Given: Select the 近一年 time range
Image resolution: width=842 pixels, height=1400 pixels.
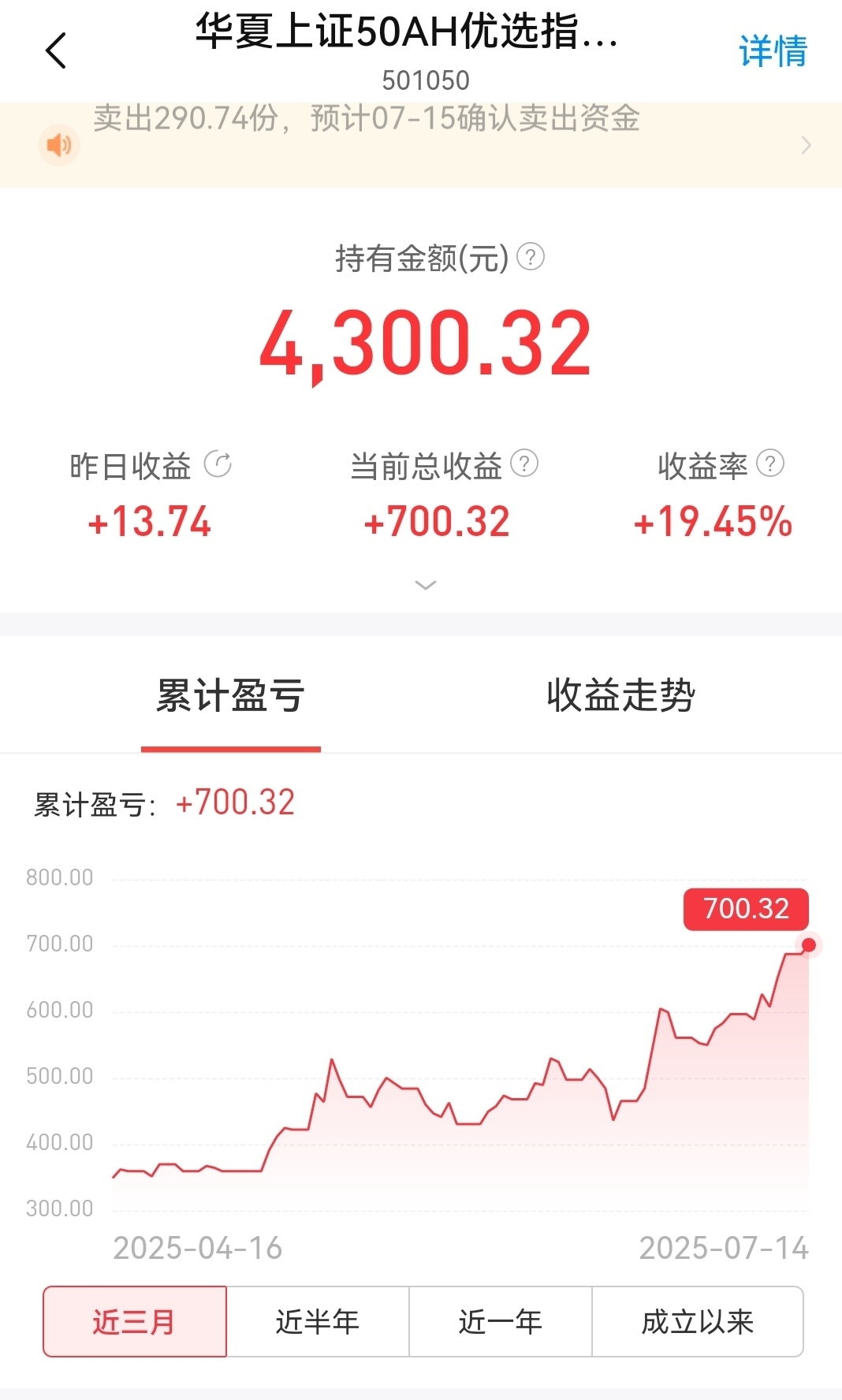Looking at the screenshot, I should click(x=501, y=1322).
